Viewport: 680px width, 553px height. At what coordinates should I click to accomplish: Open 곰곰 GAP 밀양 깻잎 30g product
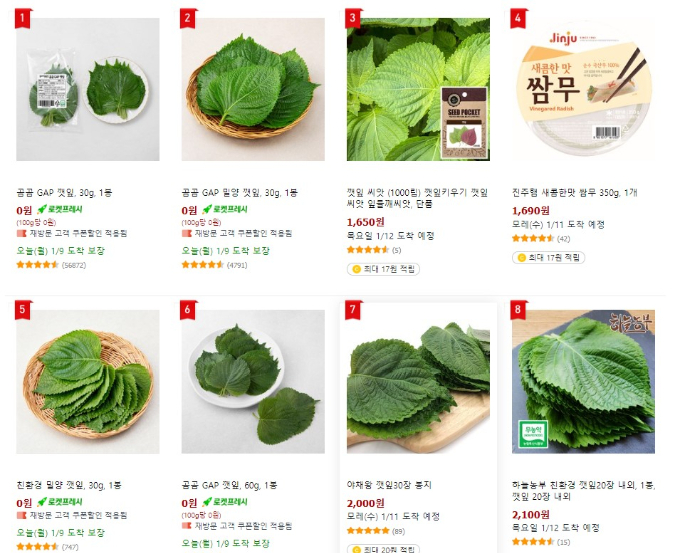coord(253,90)
